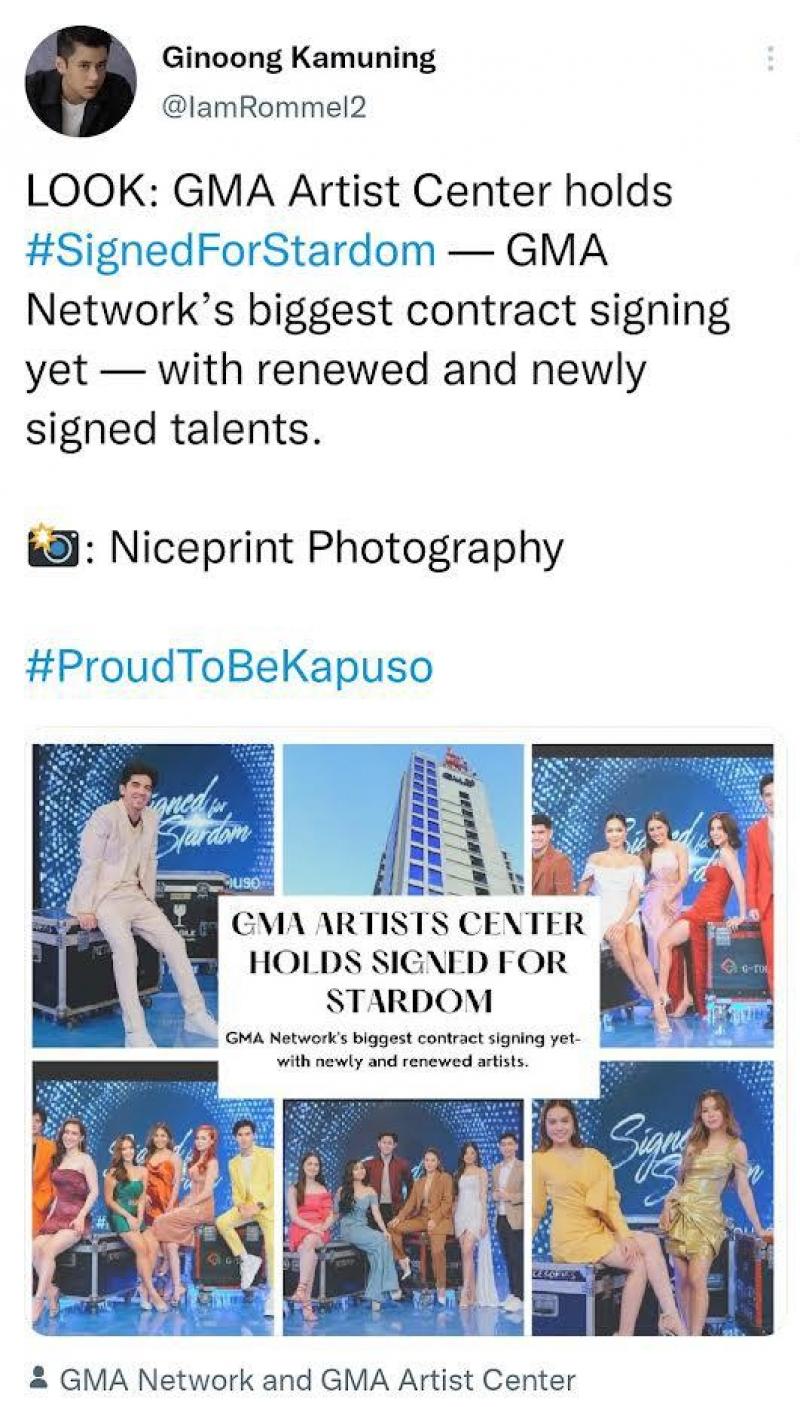Open the @IamRommel2 profile name

point(264,107)
